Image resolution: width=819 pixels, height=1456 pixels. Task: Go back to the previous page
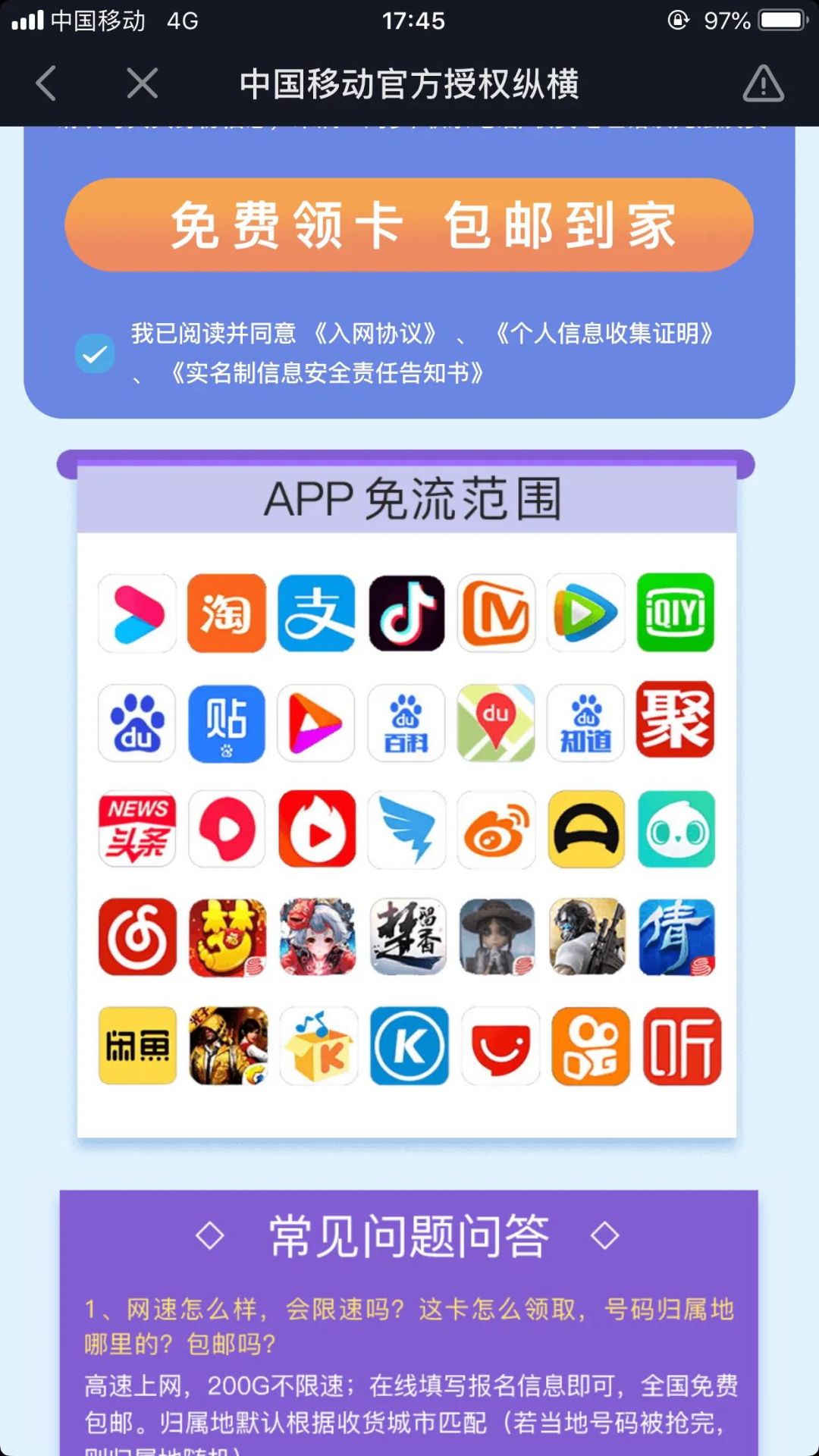(x=46, y=83)
